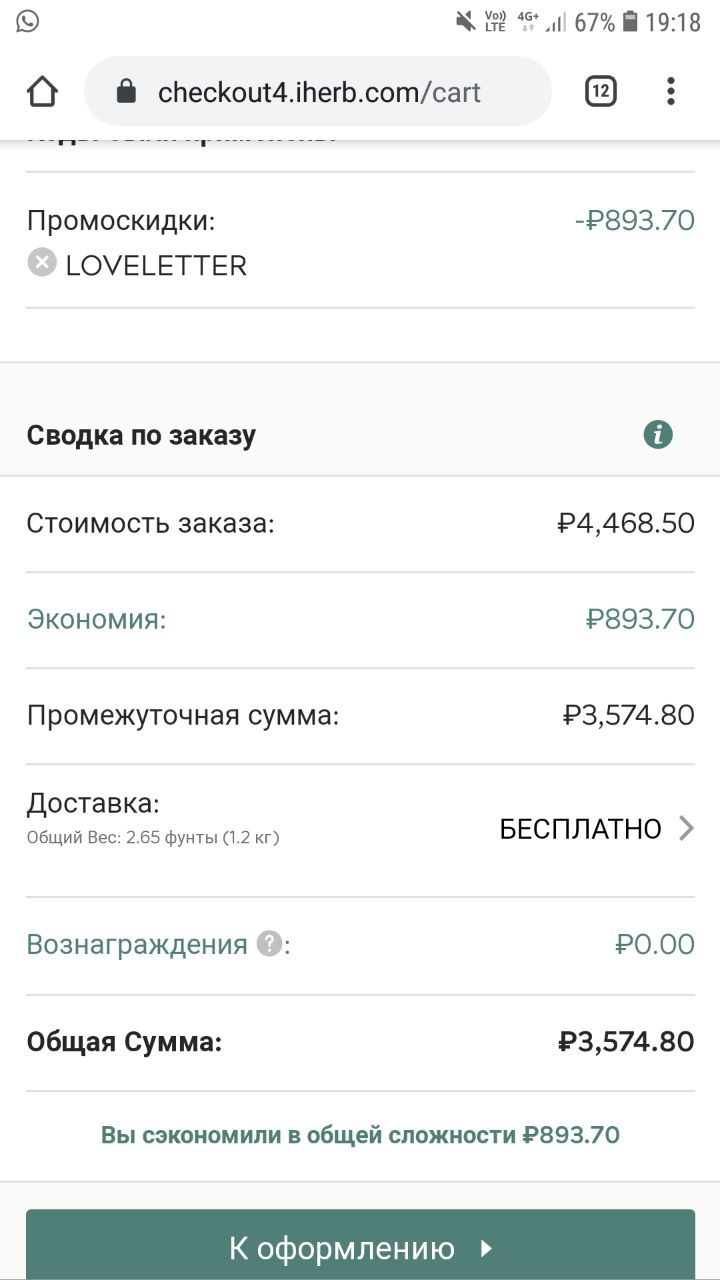The width and height of the screenshot is (720, 1280).
Task: Open the browser overflow menu
Action: 670,92
